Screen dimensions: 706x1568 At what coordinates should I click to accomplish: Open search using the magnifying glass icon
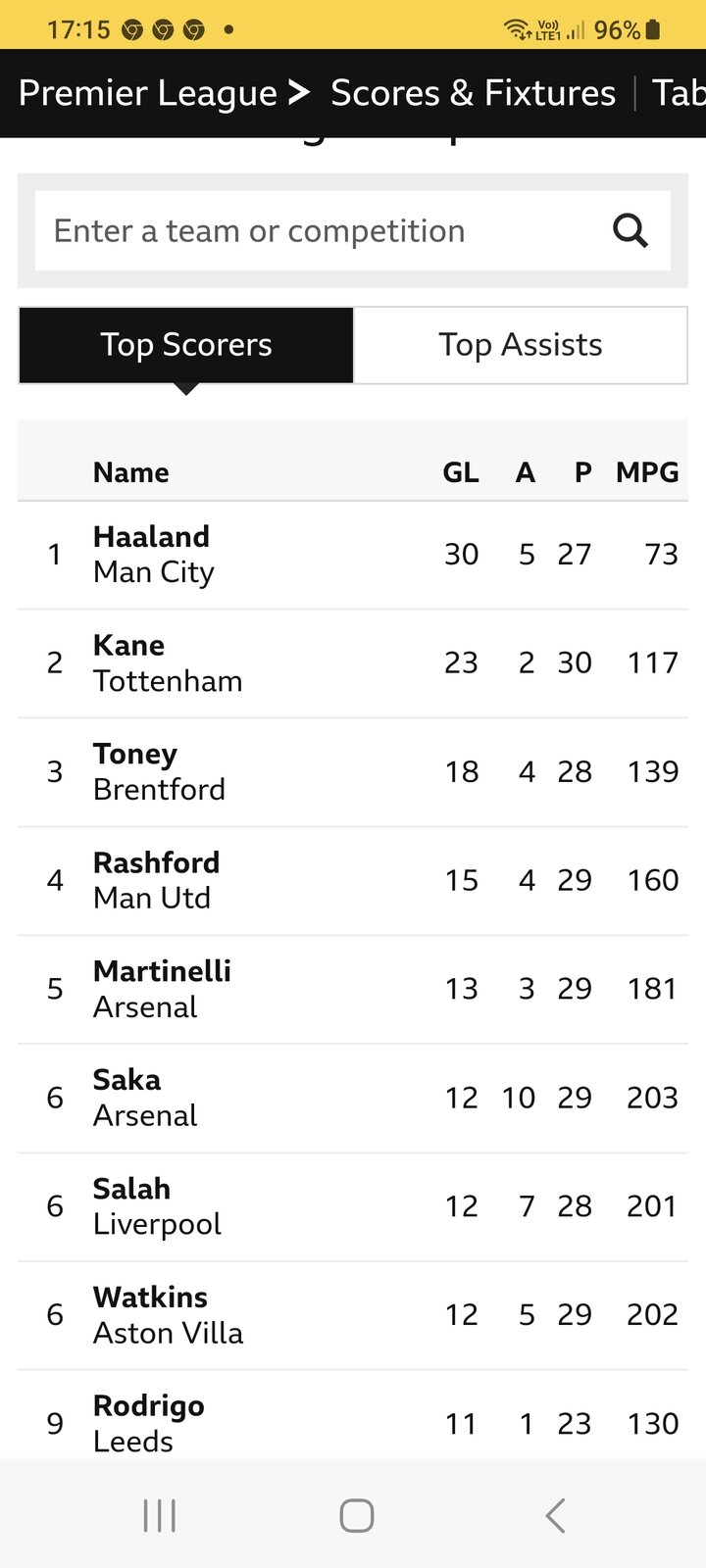click(630, 231)
